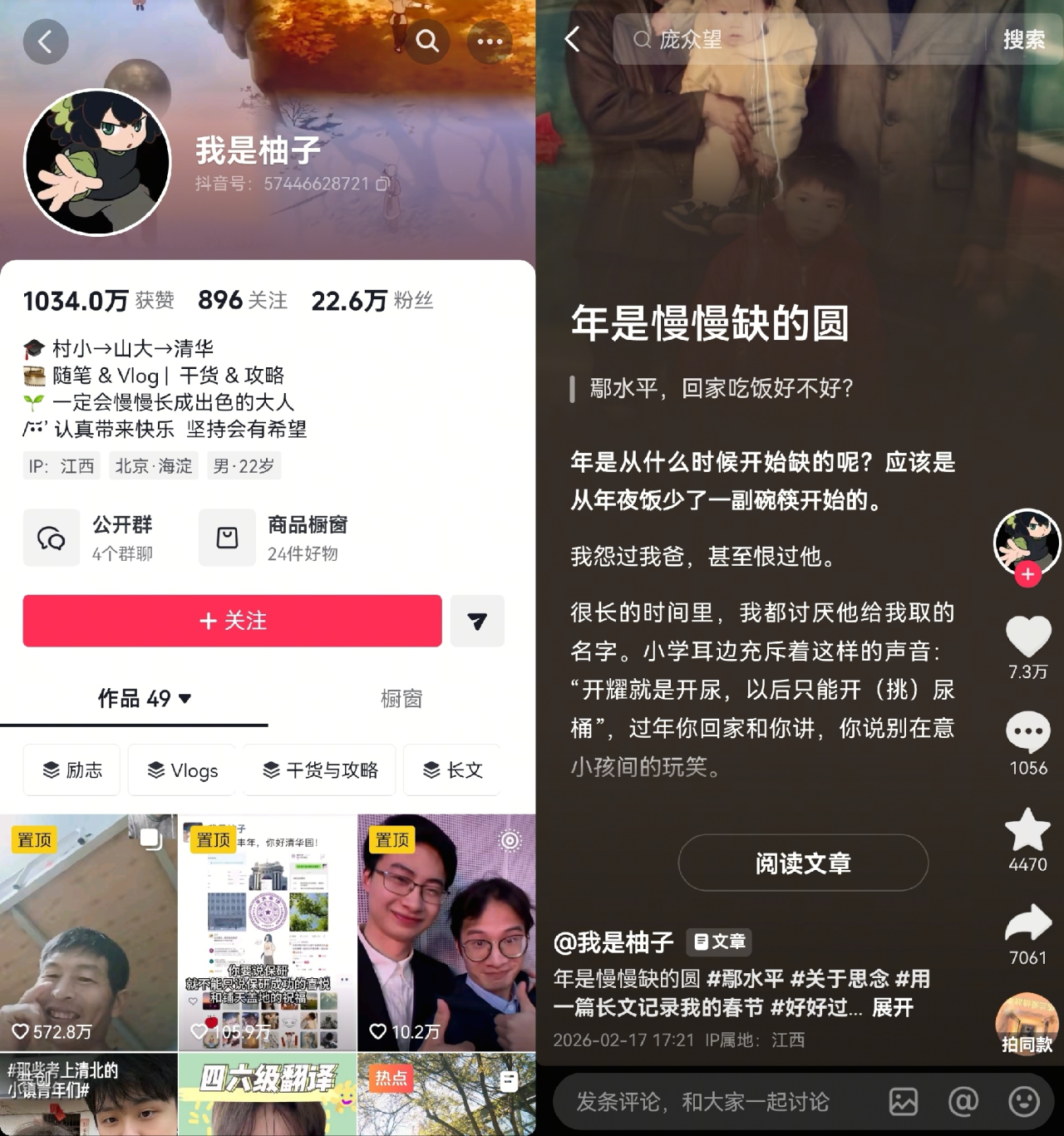Share the article via the 7061 arrow
Viewport: 1064px width, 1136px height.
click(x=1028, y=924)
